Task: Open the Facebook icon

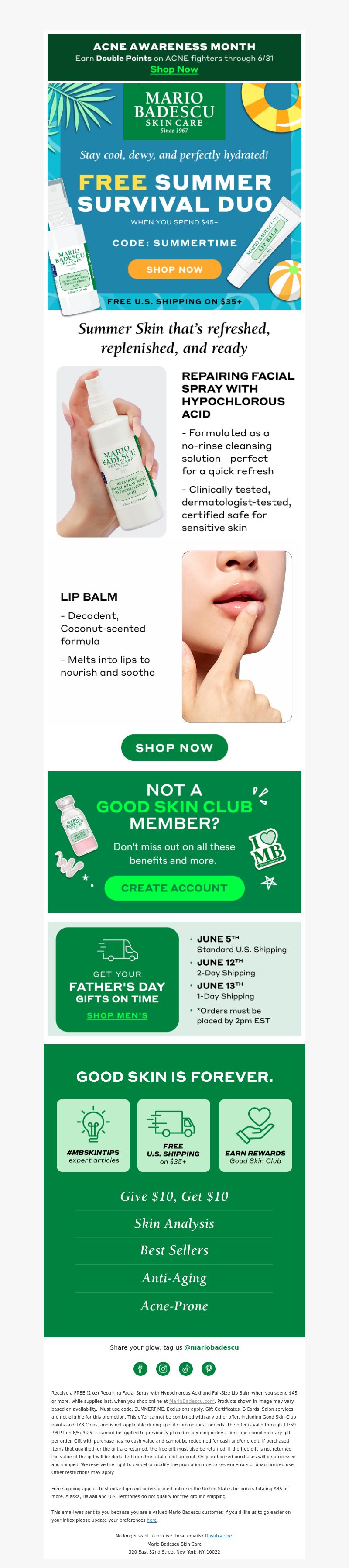Action: point(140,1369)
